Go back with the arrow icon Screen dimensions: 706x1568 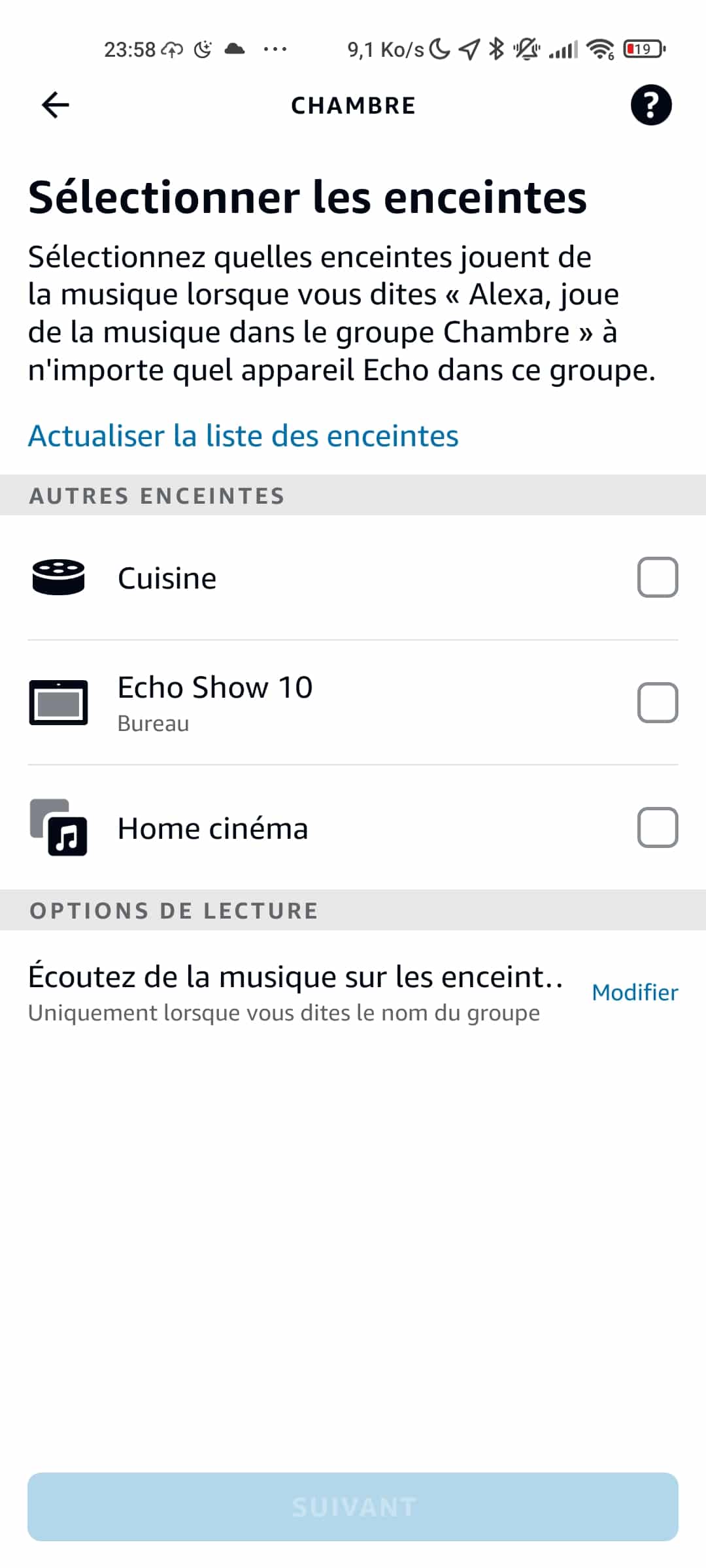tap(55, 105)
